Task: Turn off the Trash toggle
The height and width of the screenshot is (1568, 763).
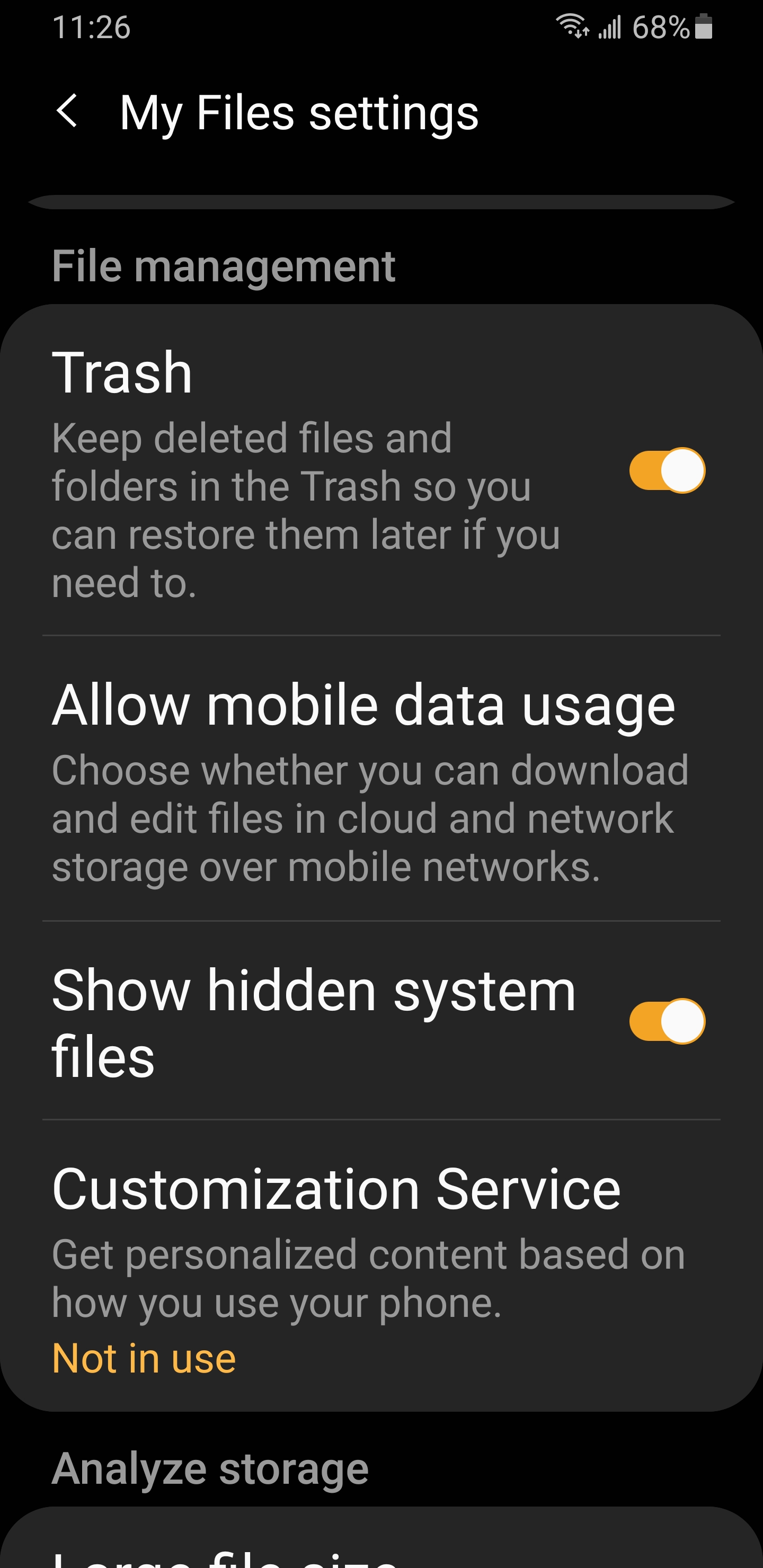Action: pos(668,470)
